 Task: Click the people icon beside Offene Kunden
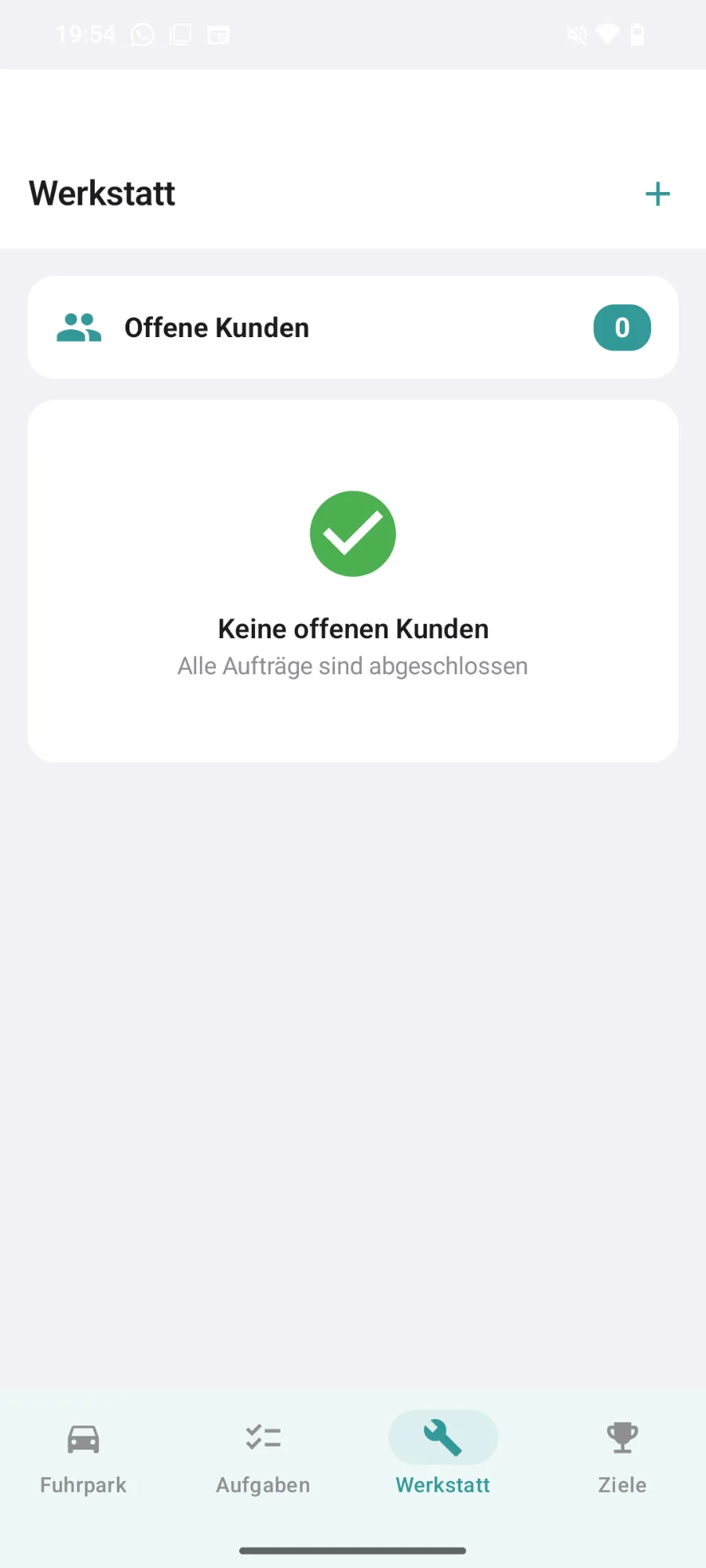78,327
